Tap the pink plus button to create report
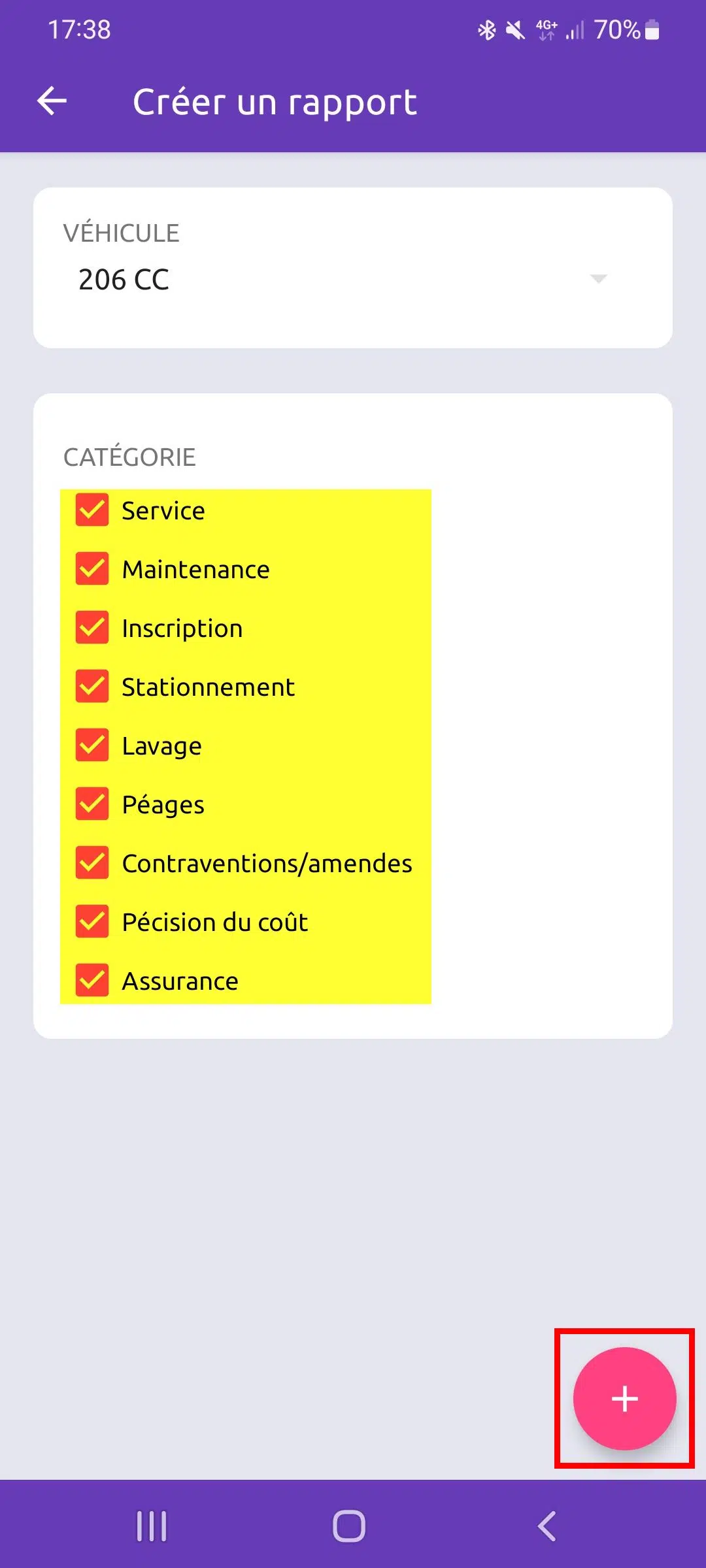Screen dimensions: 706x1568 pos(624,1399)
